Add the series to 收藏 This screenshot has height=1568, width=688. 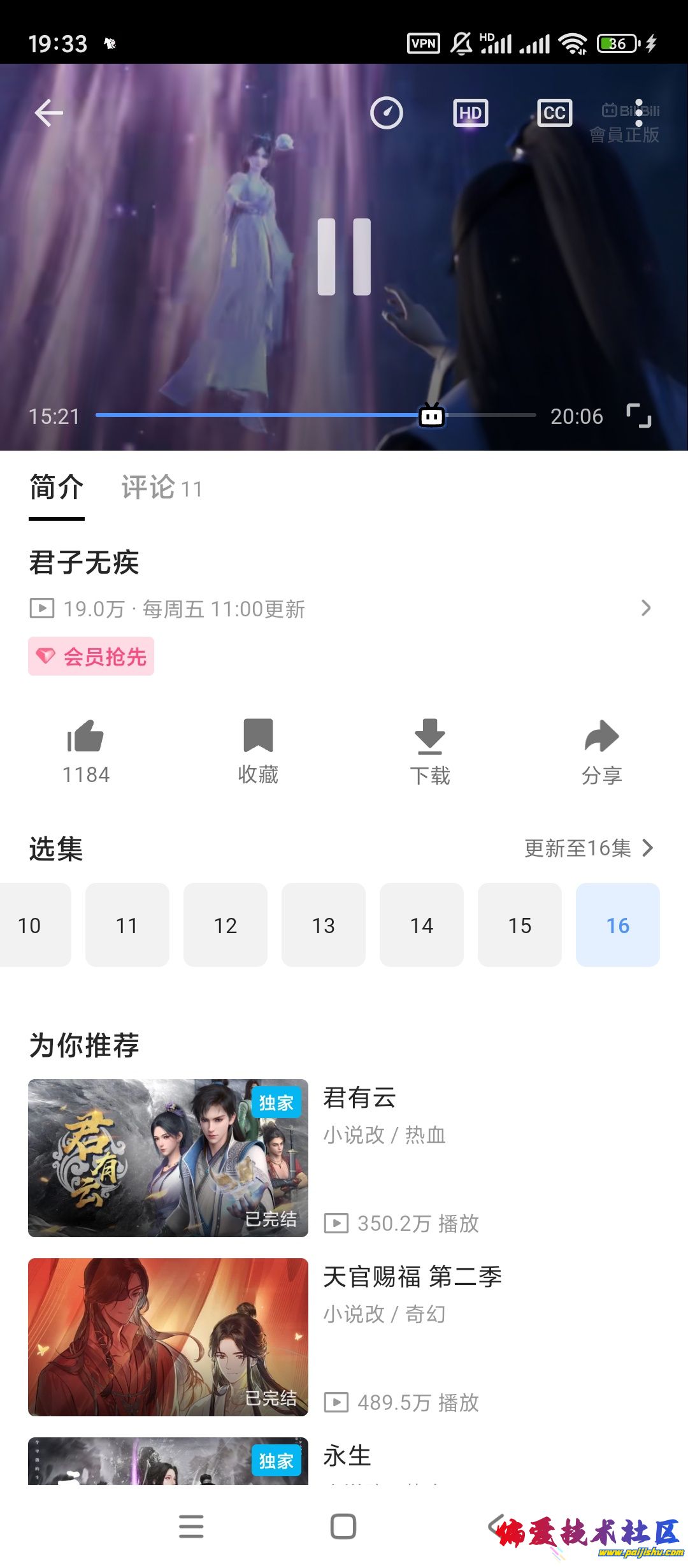pos(258,751)
